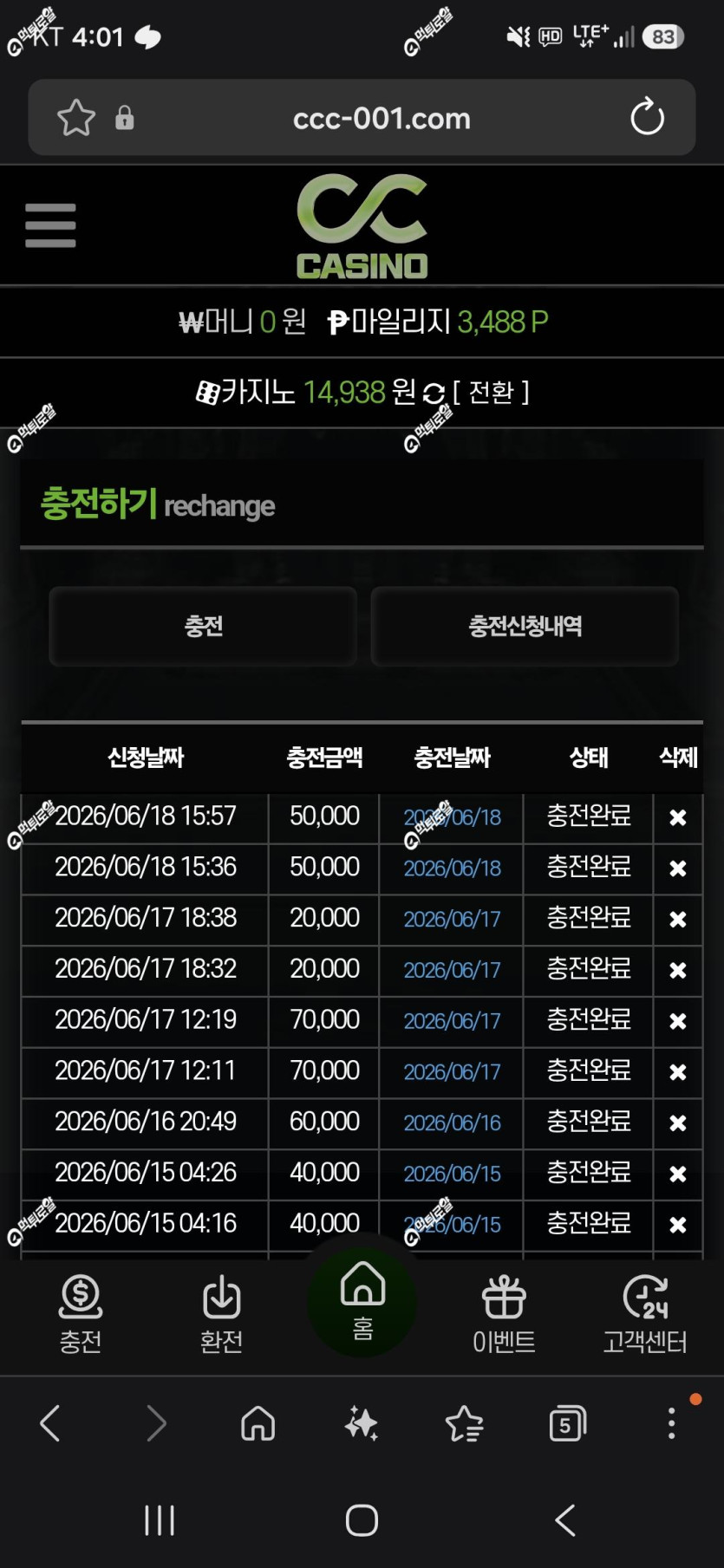Open the hamburger menu

[50, 225]
